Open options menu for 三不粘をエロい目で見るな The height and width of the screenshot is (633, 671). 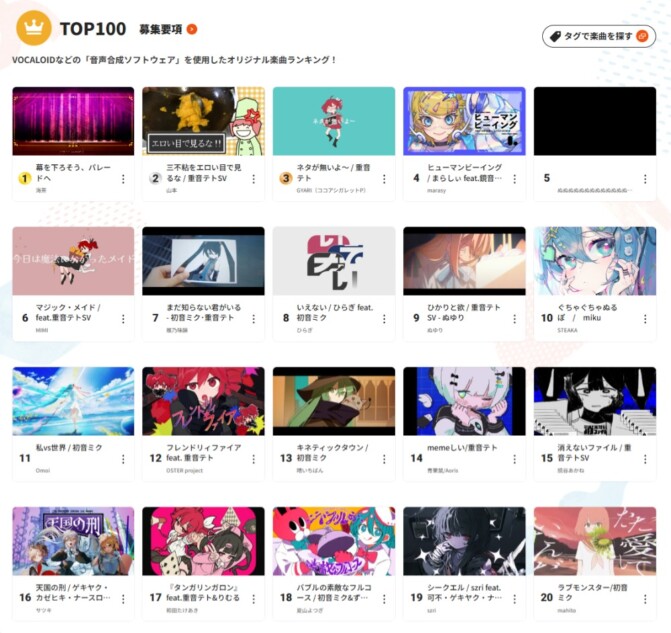pos(253,179)
